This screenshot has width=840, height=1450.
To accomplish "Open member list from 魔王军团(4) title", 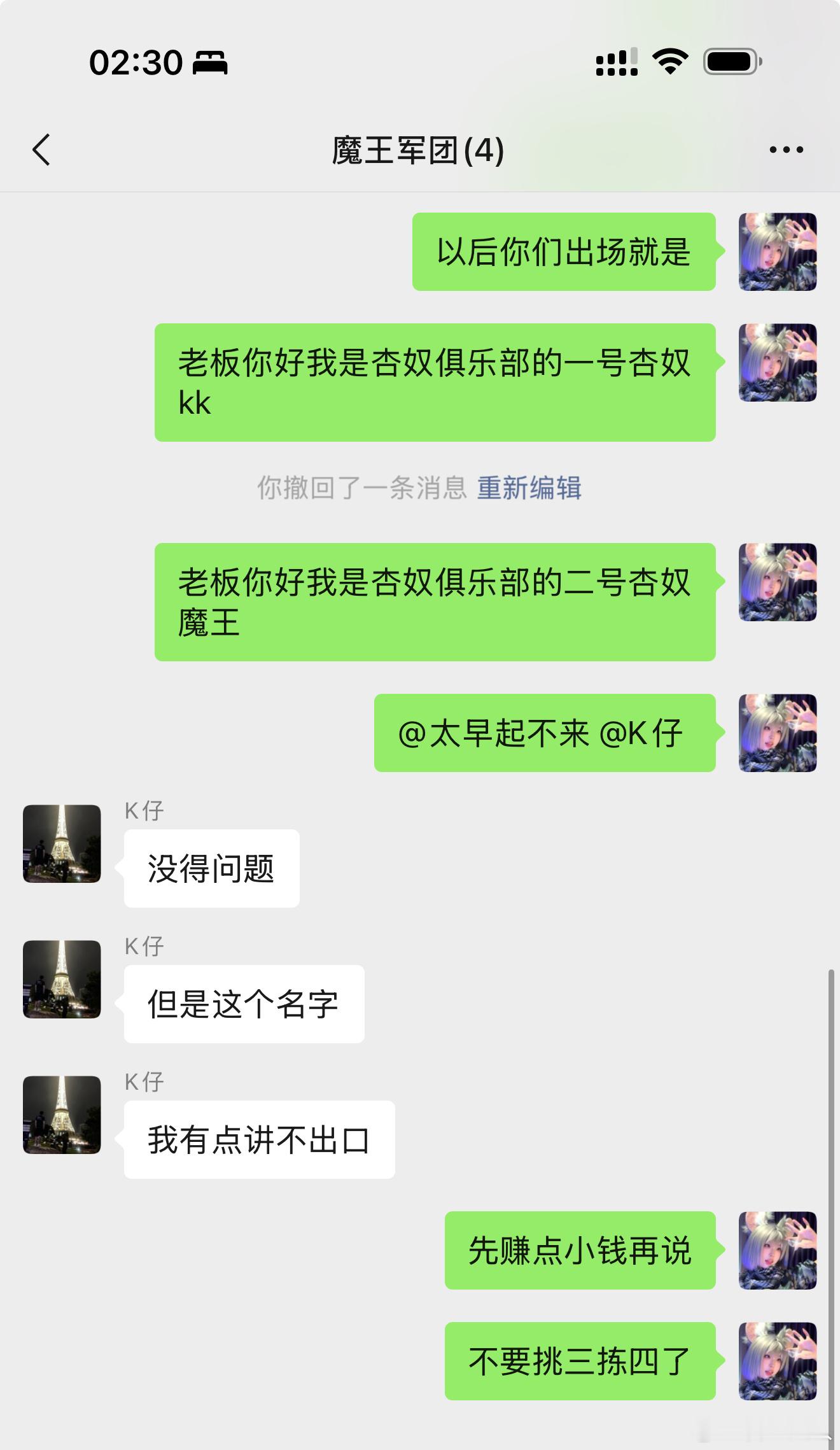I will pos(417,150).
